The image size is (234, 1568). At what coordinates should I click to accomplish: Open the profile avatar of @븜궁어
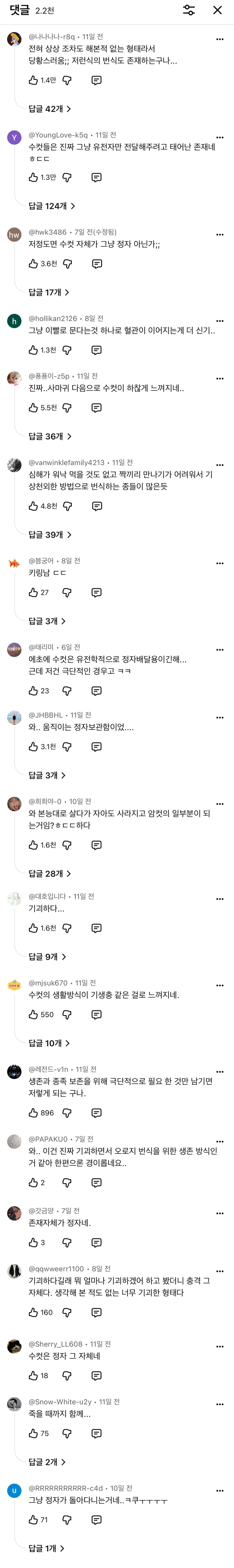pyautogui.click(x=14, y=564)
